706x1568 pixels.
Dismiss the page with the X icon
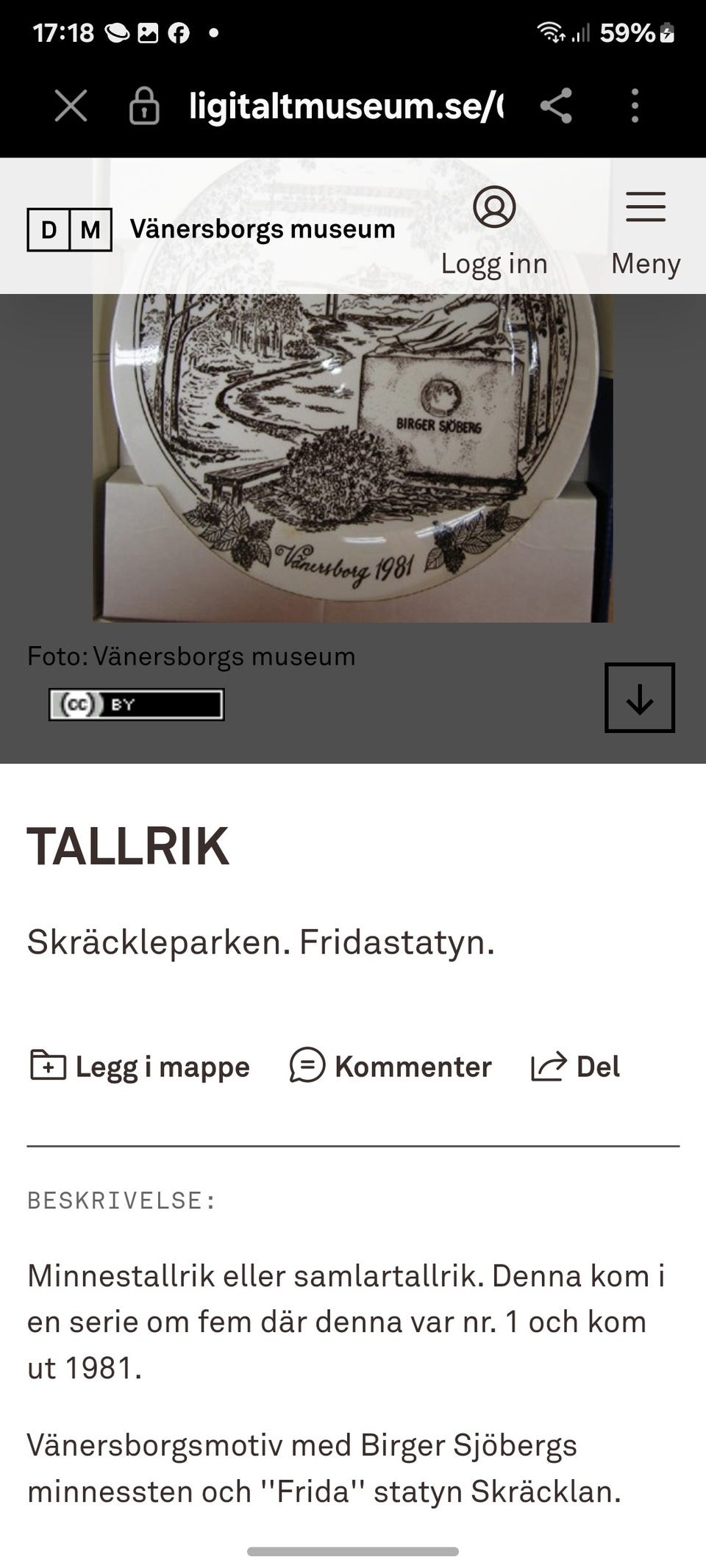tap(68, 107)
